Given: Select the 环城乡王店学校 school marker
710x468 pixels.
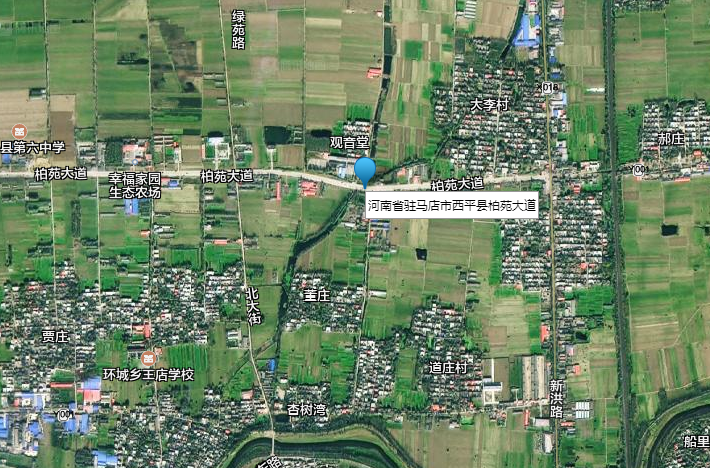Looking at the screenshot, I should 149,358.
